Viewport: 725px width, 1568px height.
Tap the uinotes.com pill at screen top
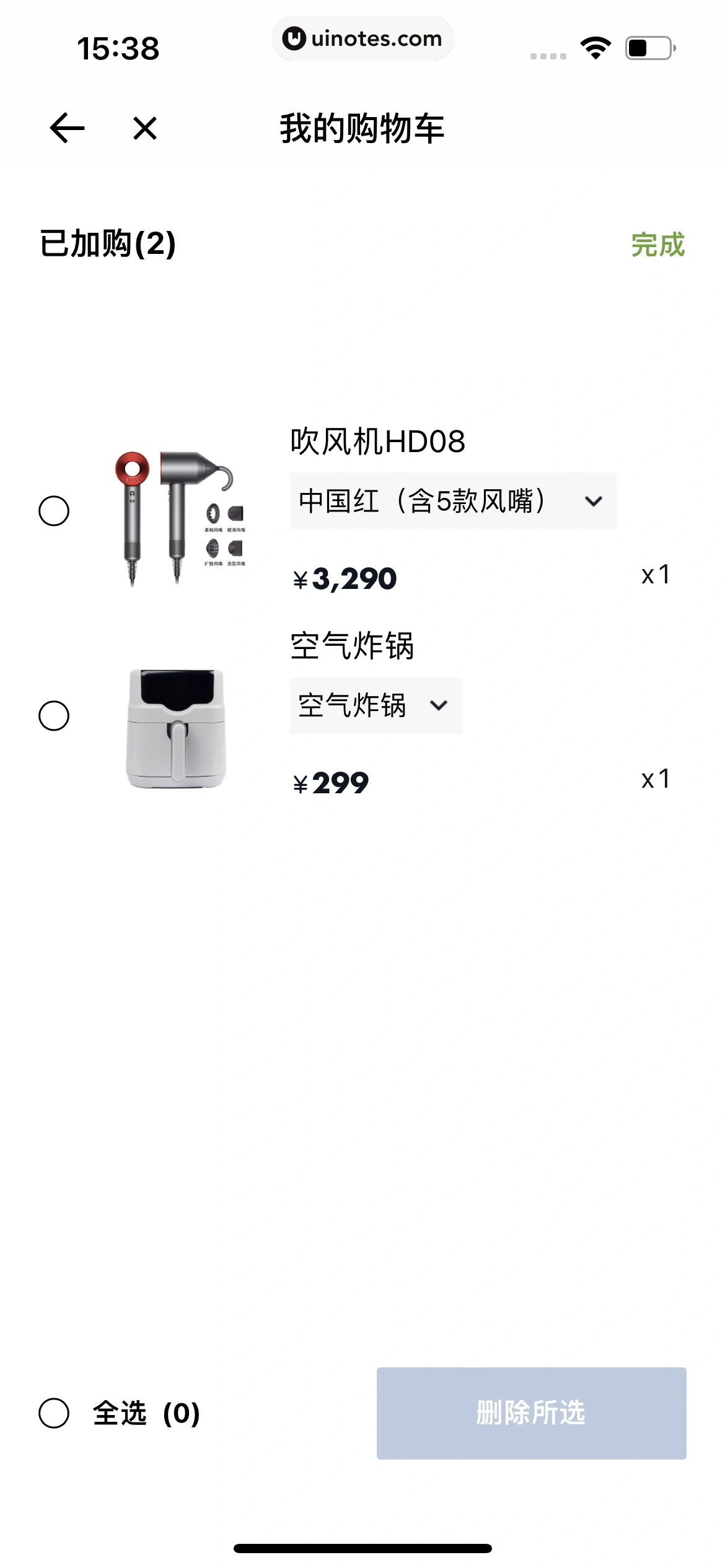pos(362,38)
